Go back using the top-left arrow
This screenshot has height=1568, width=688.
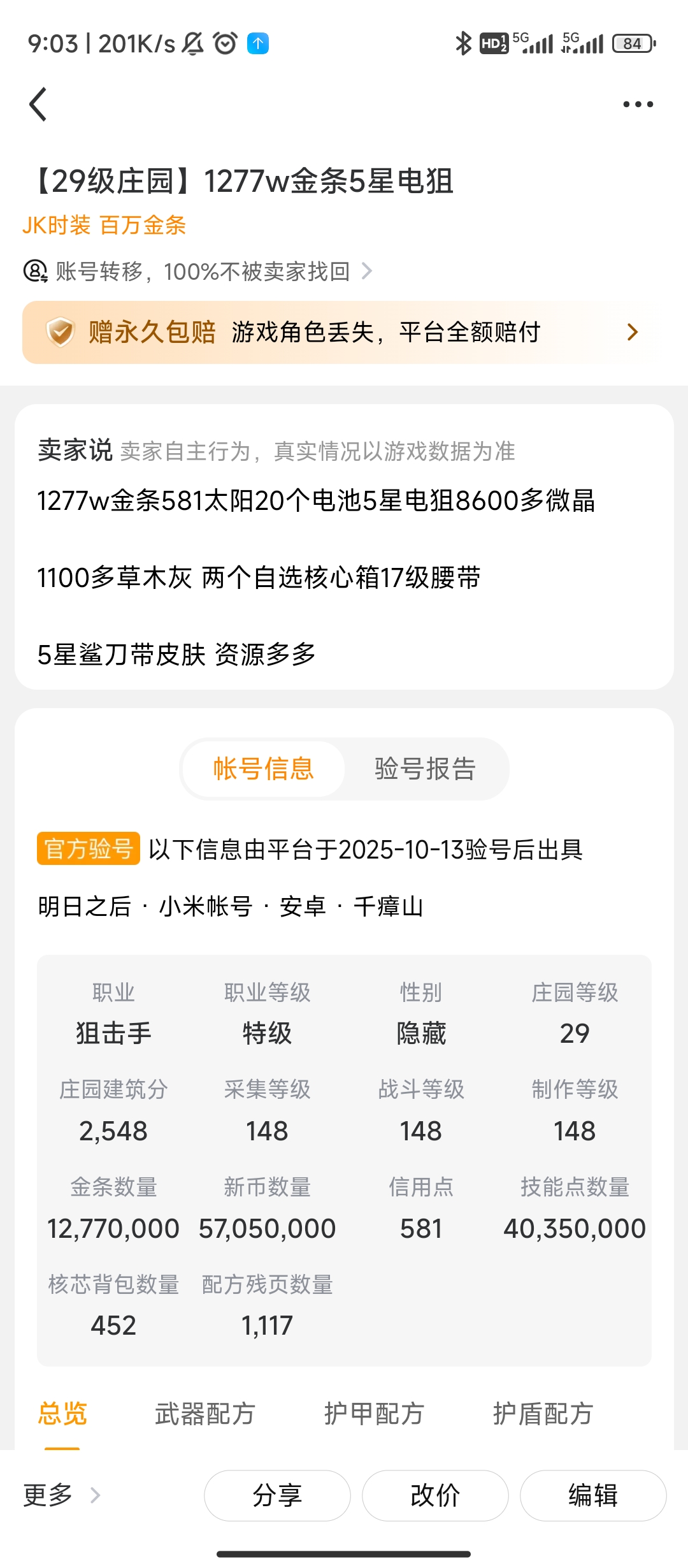[x=38, y=104]
